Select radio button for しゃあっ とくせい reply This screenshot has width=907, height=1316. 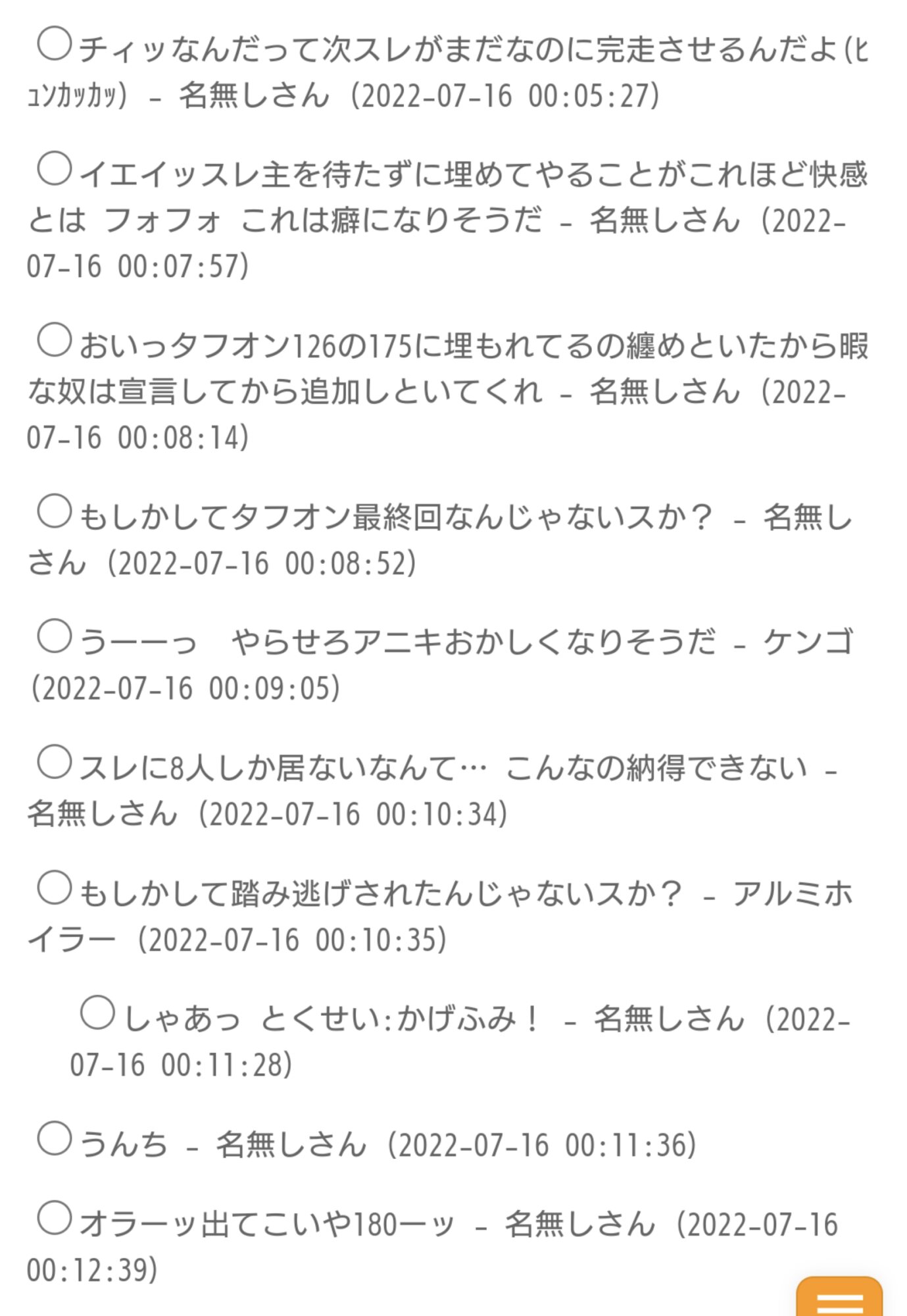click(97, 1013)
